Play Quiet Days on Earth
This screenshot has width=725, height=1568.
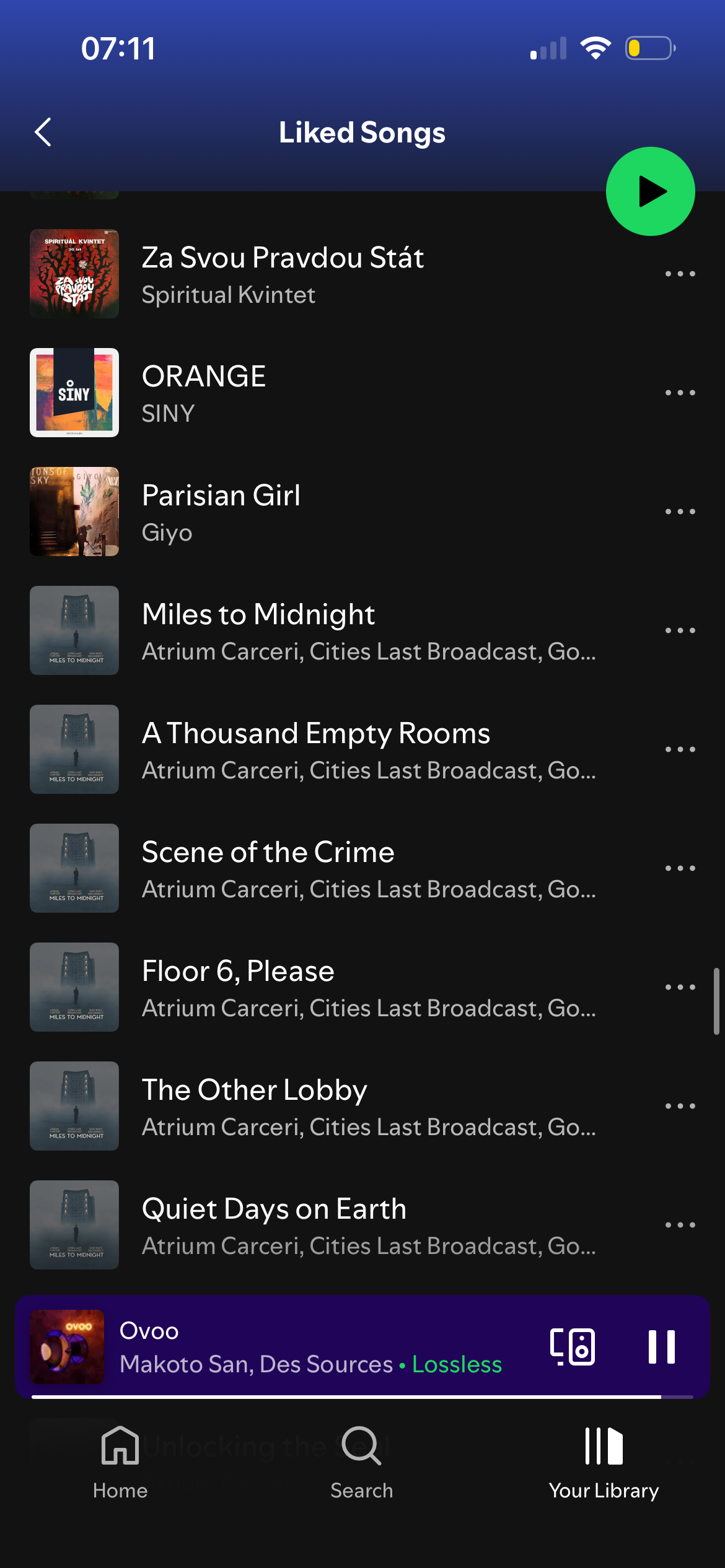click(274, 1225)
